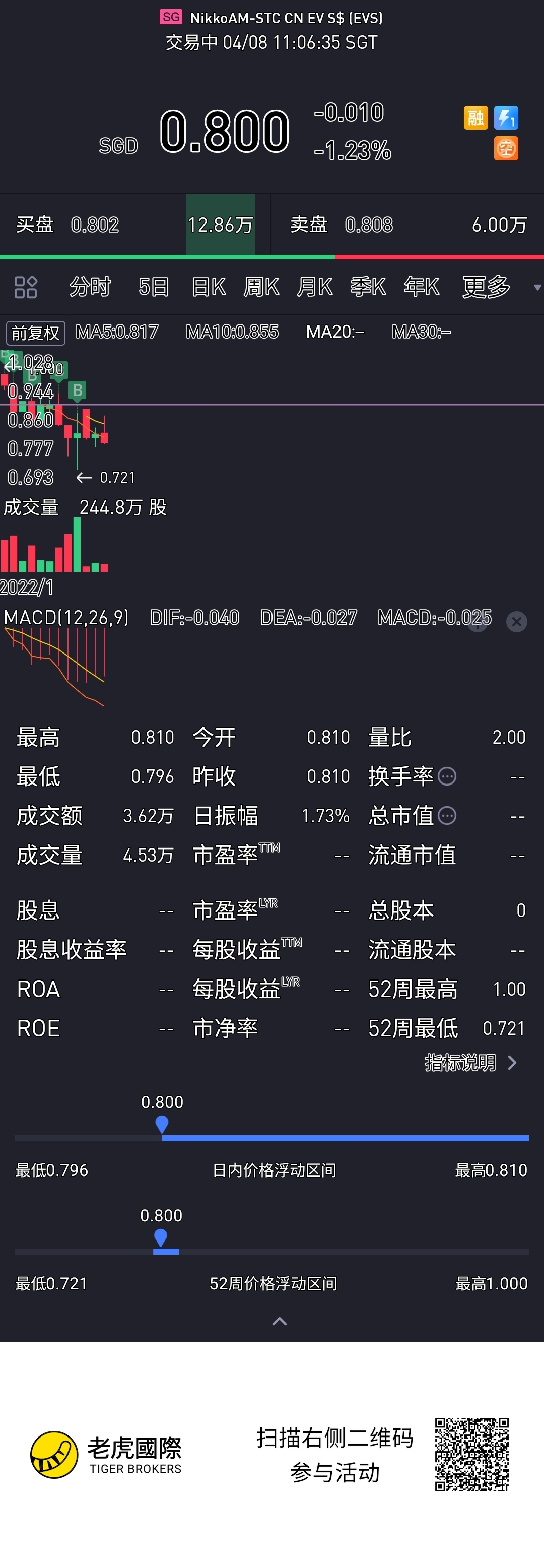Select the 年K yearly chart
Viewport: 544px width, 1568px height.
[x=421, y=287]
